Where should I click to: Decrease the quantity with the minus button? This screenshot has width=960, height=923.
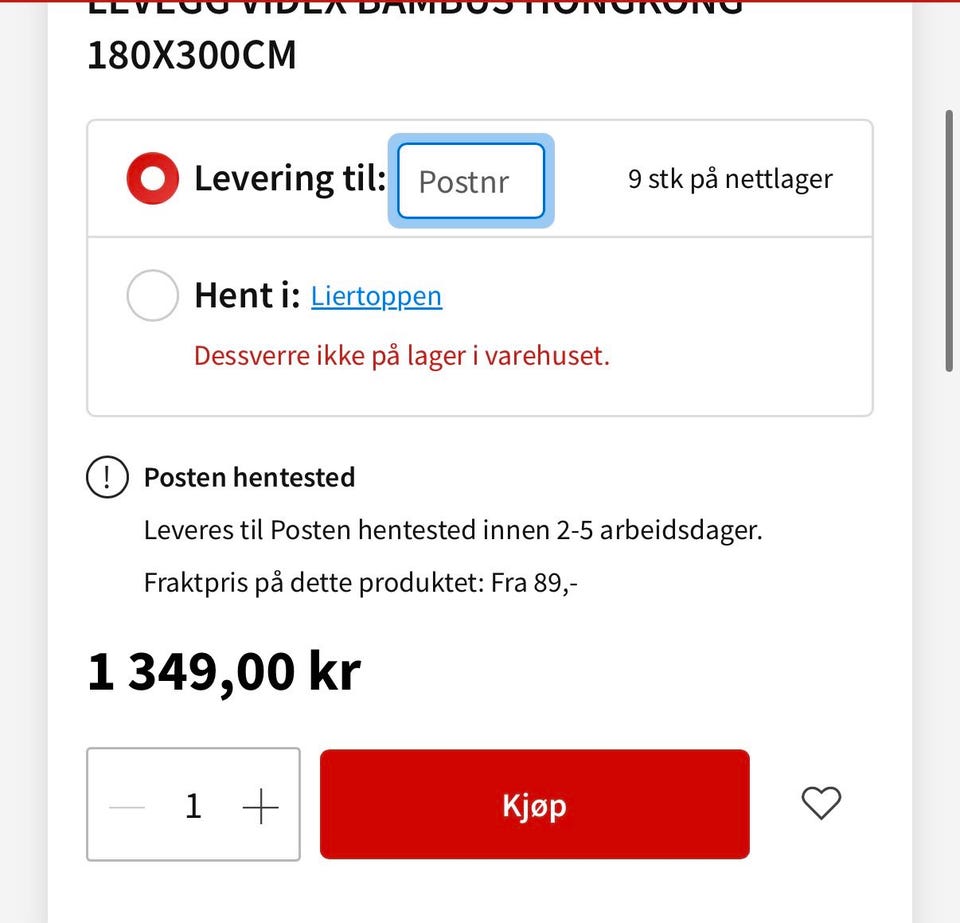pos(127,805)
